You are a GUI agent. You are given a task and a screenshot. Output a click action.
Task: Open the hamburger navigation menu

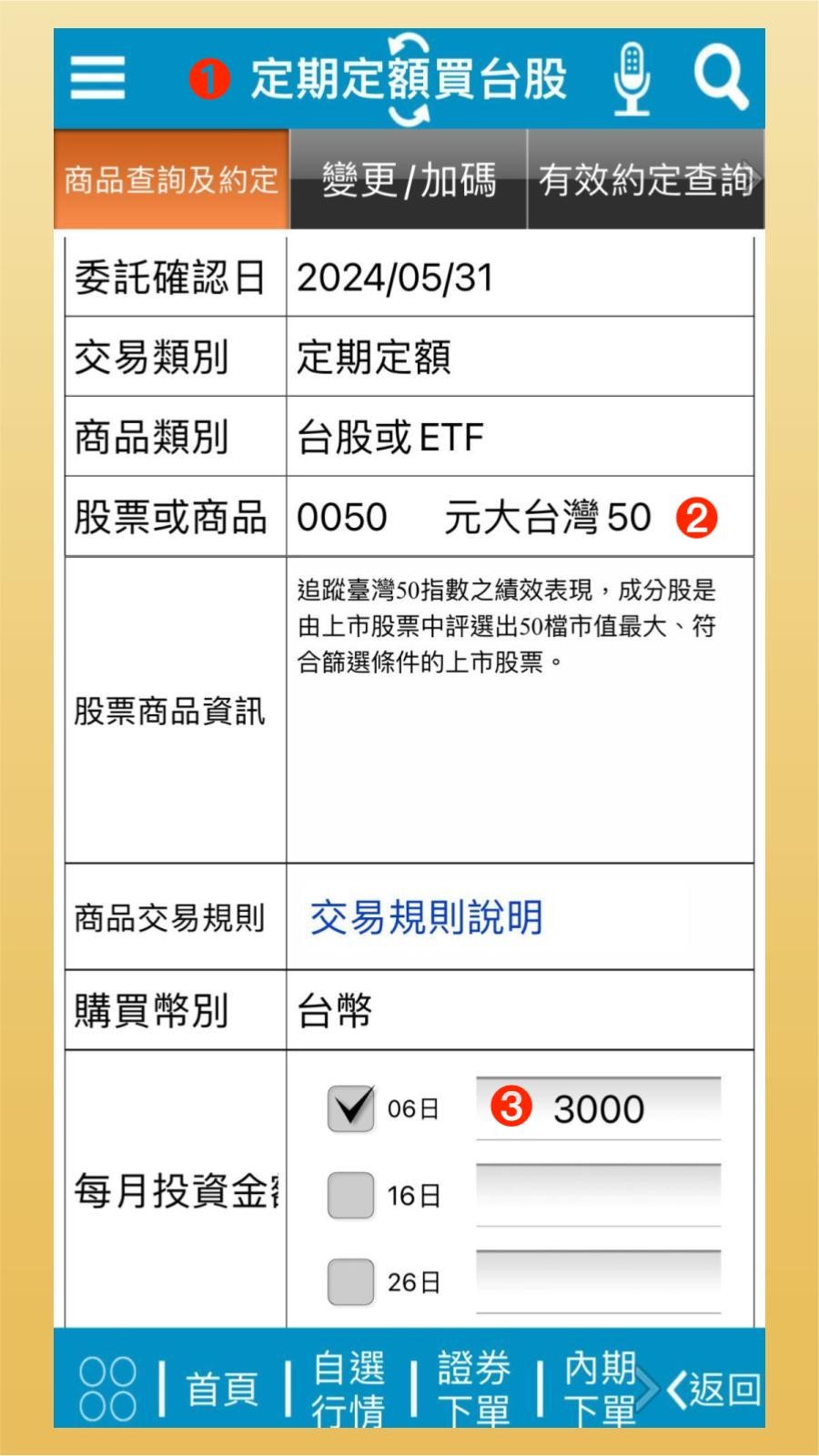point(96,79)
